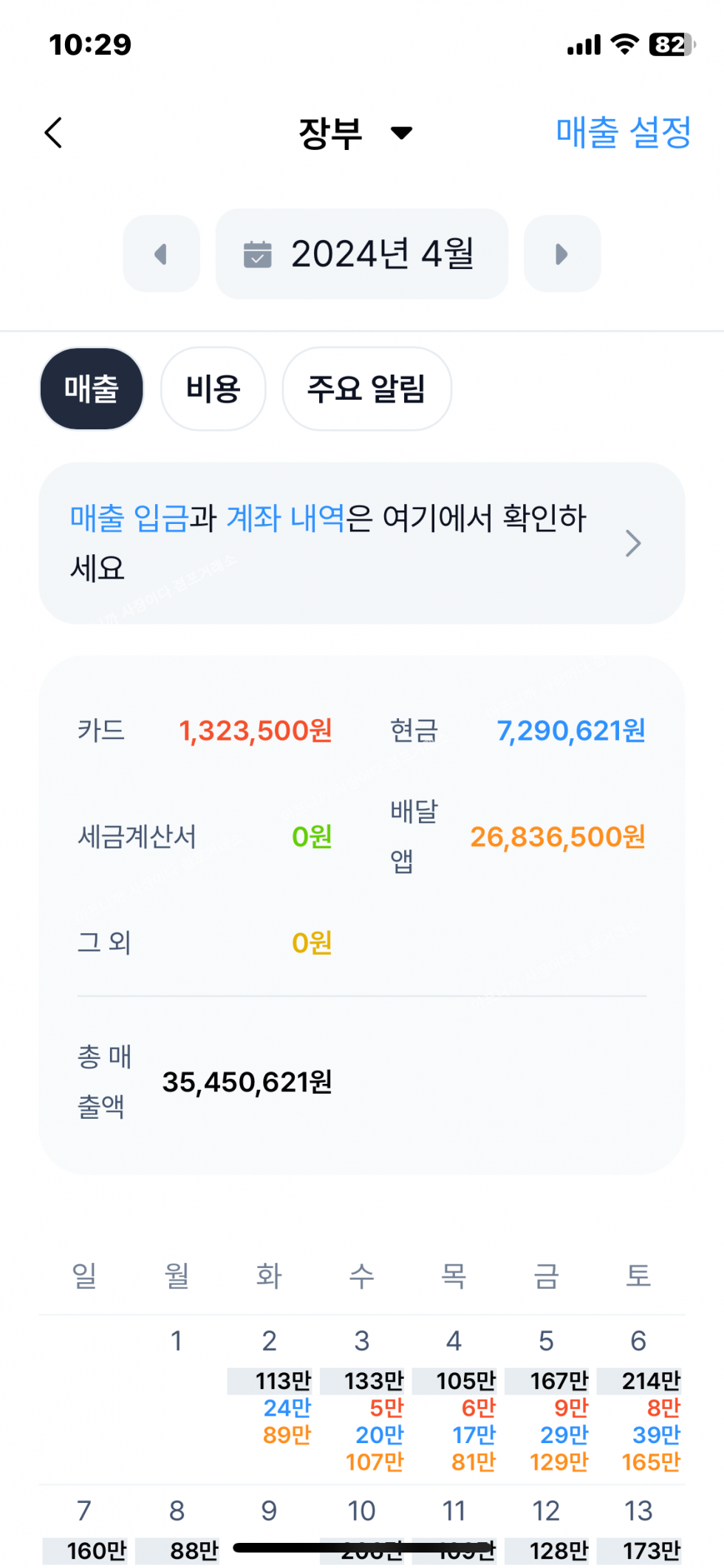Go to the previous month
The width and height of the screenshot is (724, 1568).
click(161, 254)
